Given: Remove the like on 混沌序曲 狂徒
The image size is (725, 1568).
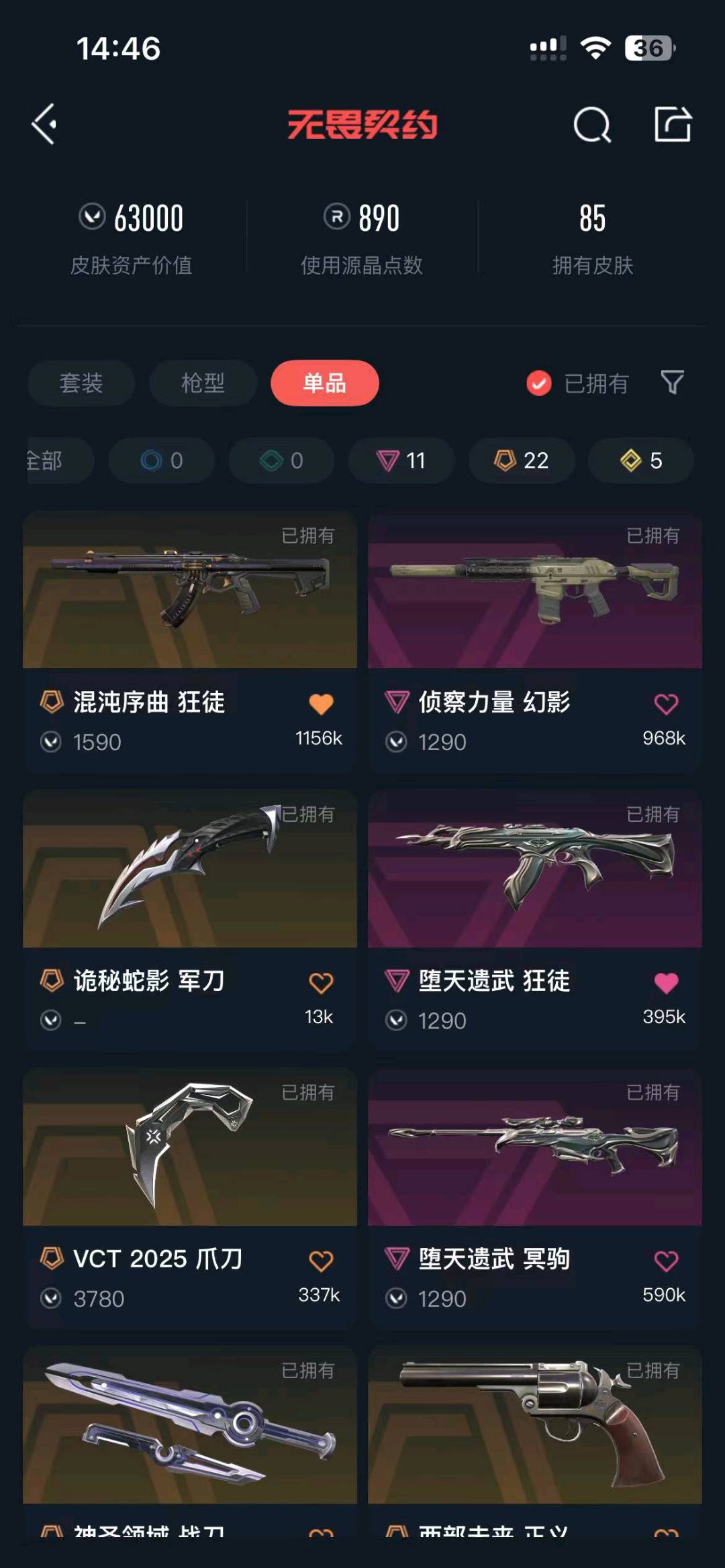Looking at the screenshot, I should point(321,704).
